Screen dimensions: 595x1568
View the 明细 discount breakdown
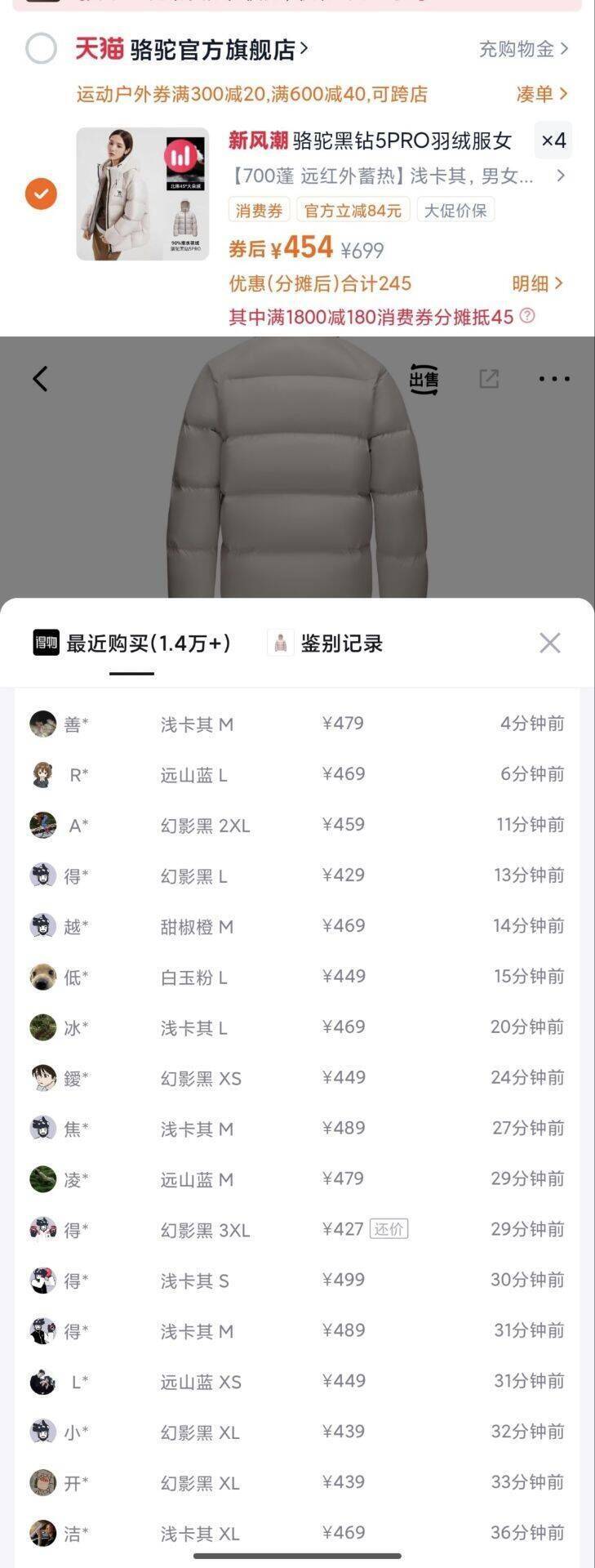click(x=537, y=283)
